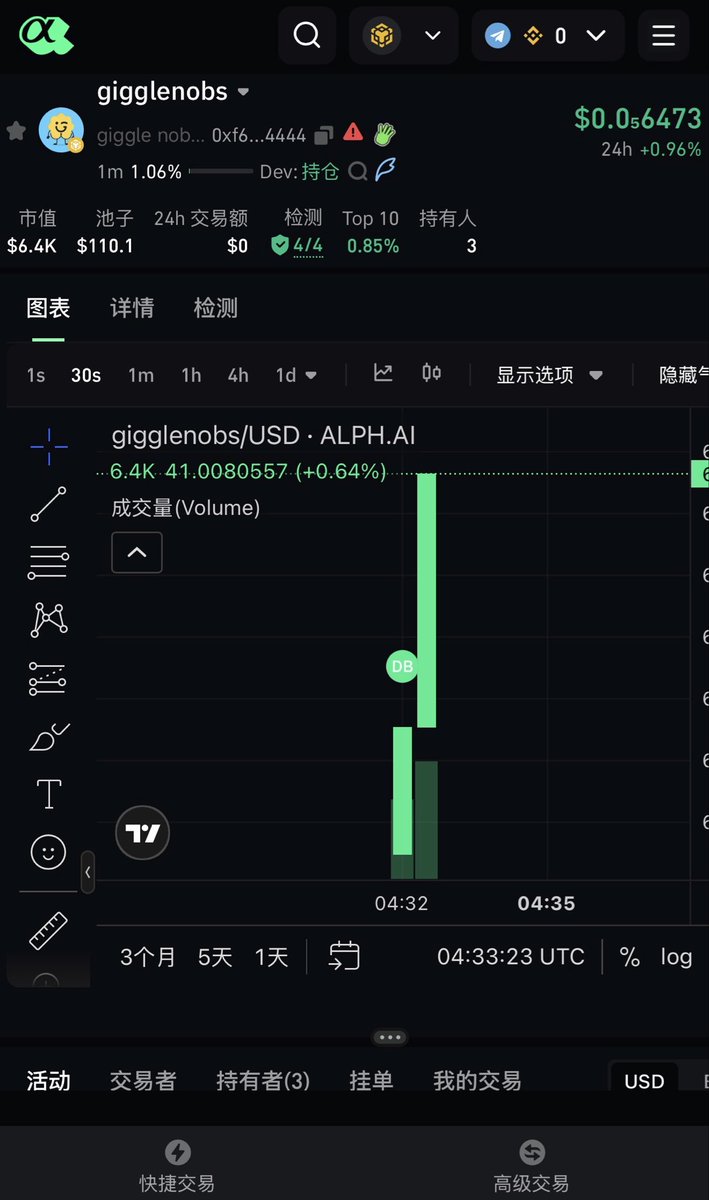
Task: Select the 4h chart interval
Action: coord(238,375)
